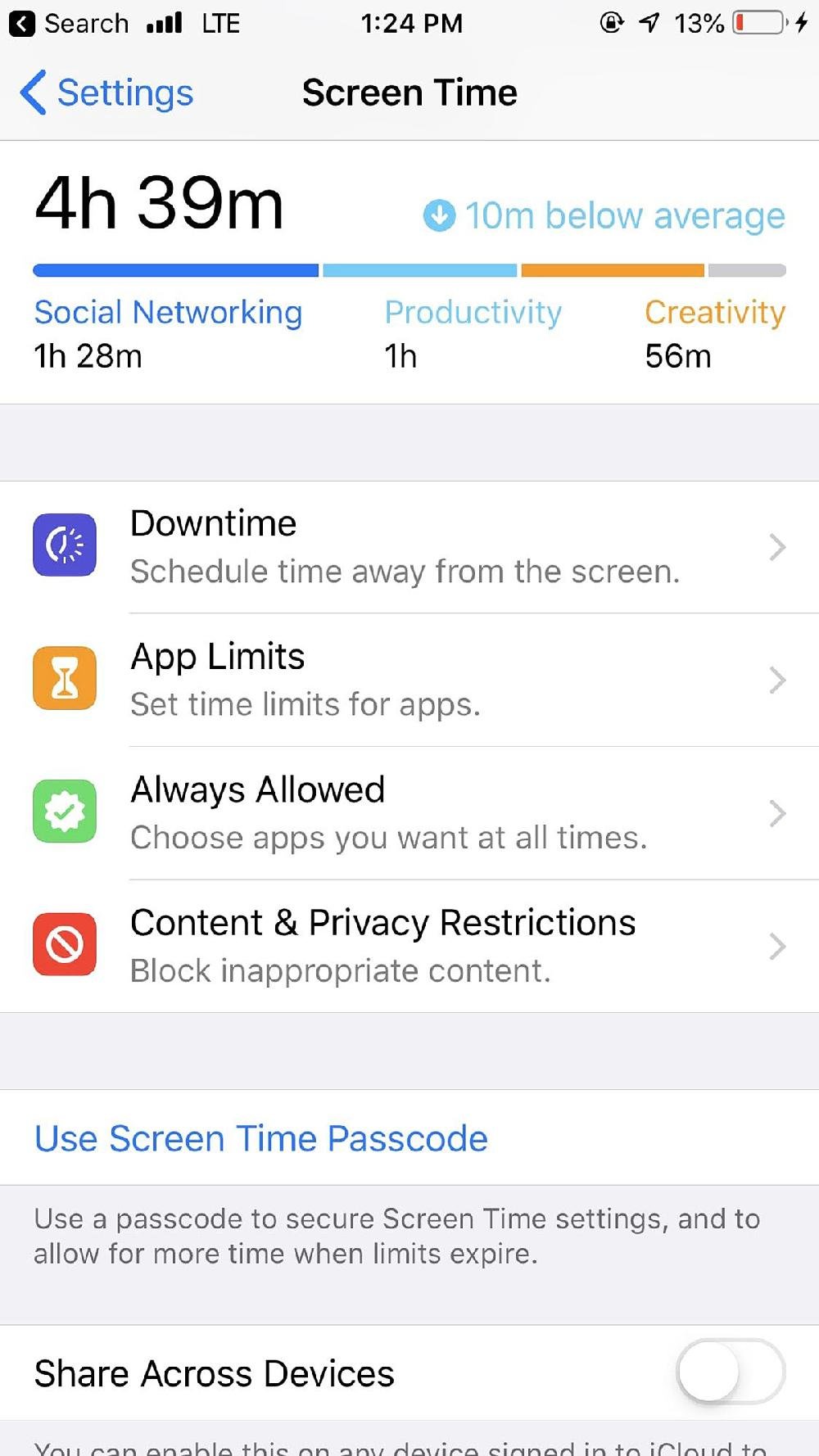Tap Use Screen Time Passcode
This screenshot has height=1456, width=819.
coord(260,1138)
